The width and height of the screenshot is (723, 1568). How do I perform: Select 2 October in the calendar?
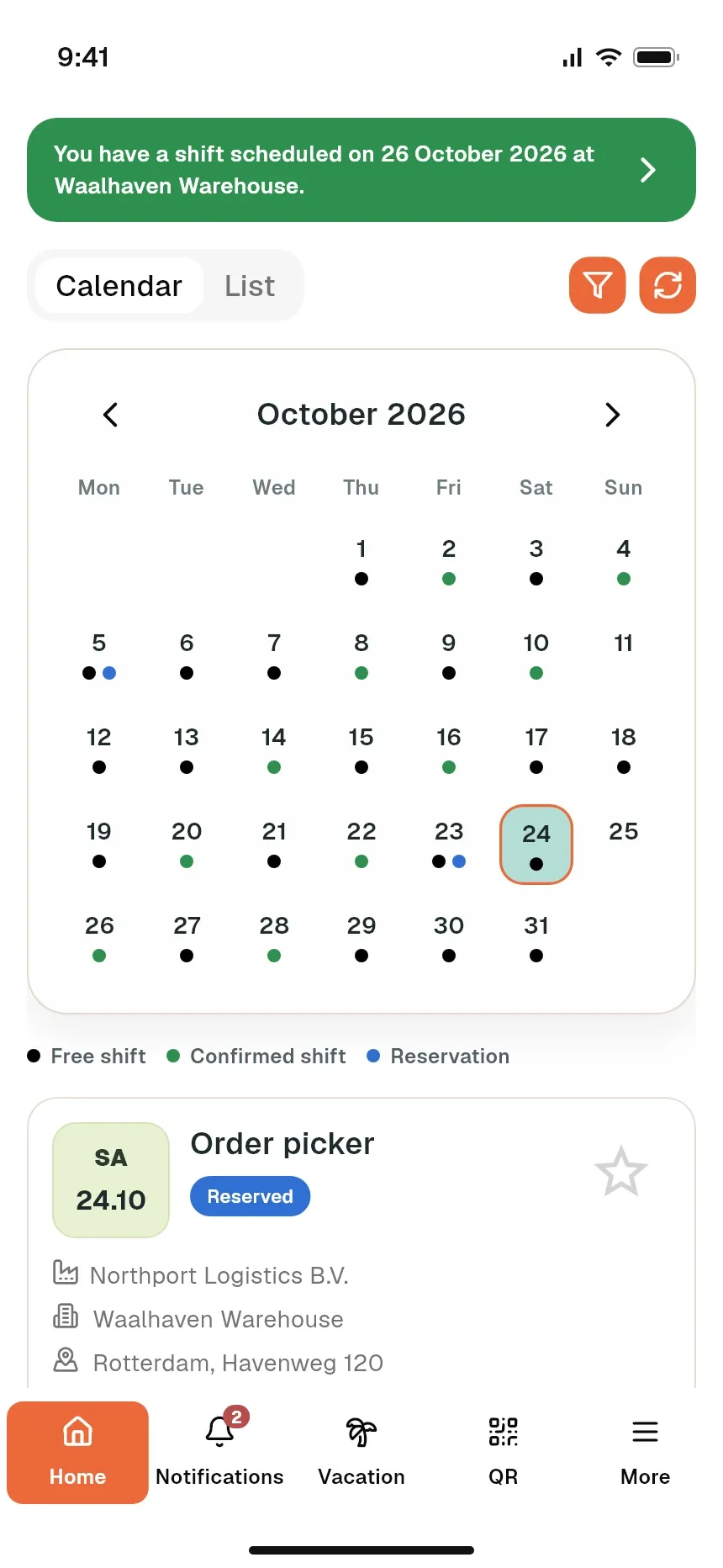pos(449,562)
